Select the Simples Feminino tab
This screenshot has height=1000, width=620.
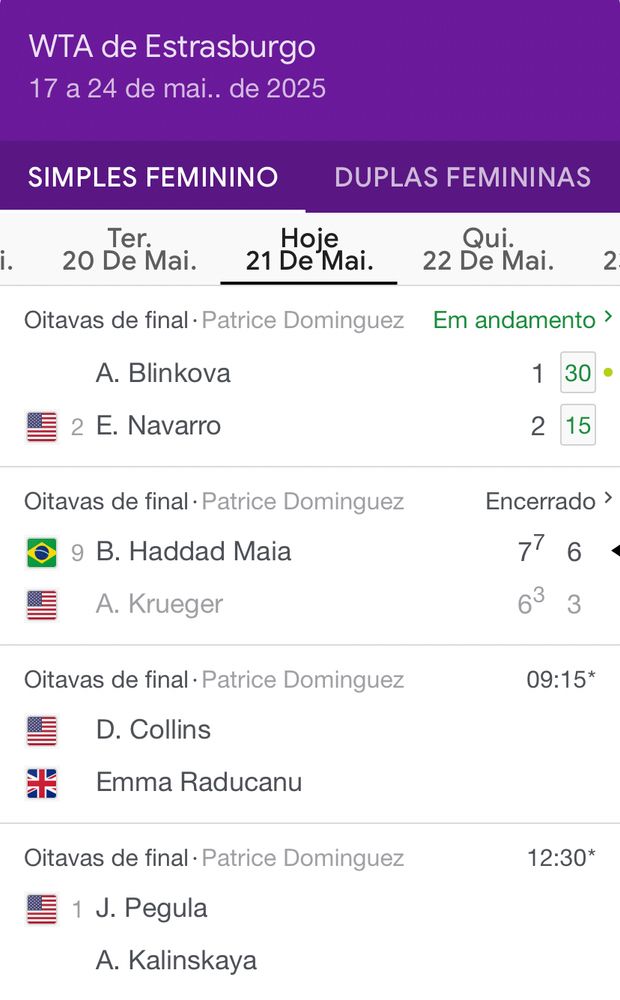pyautogui.click(x=153, y=177)
